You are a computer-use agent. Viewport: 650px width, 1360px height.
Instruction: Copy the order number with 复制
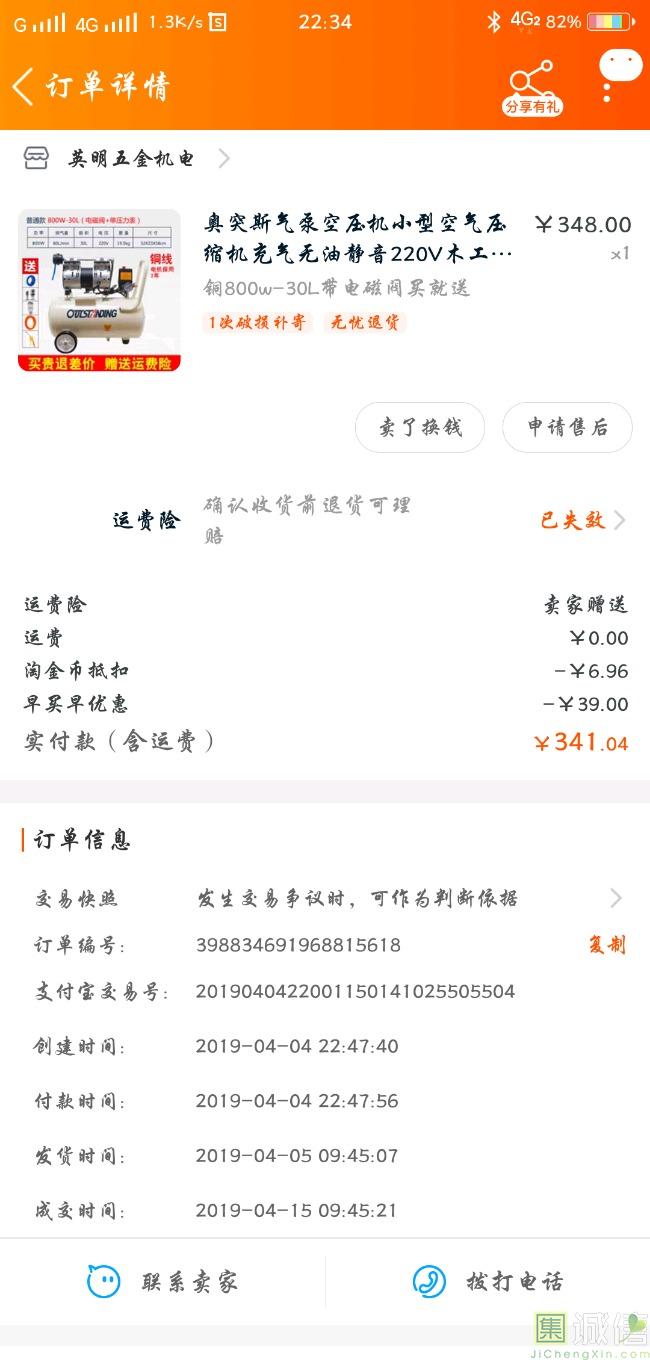point(607,945)
